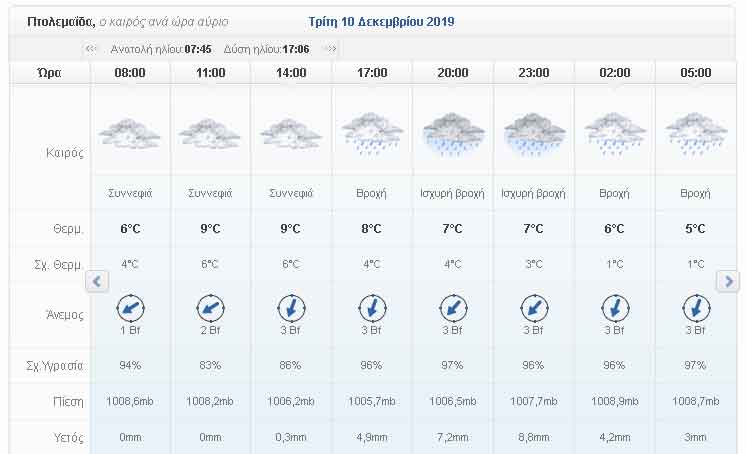Go to the previous day's forecast
746x454 pixels.
pyautogui.click(x=92, y=48)
